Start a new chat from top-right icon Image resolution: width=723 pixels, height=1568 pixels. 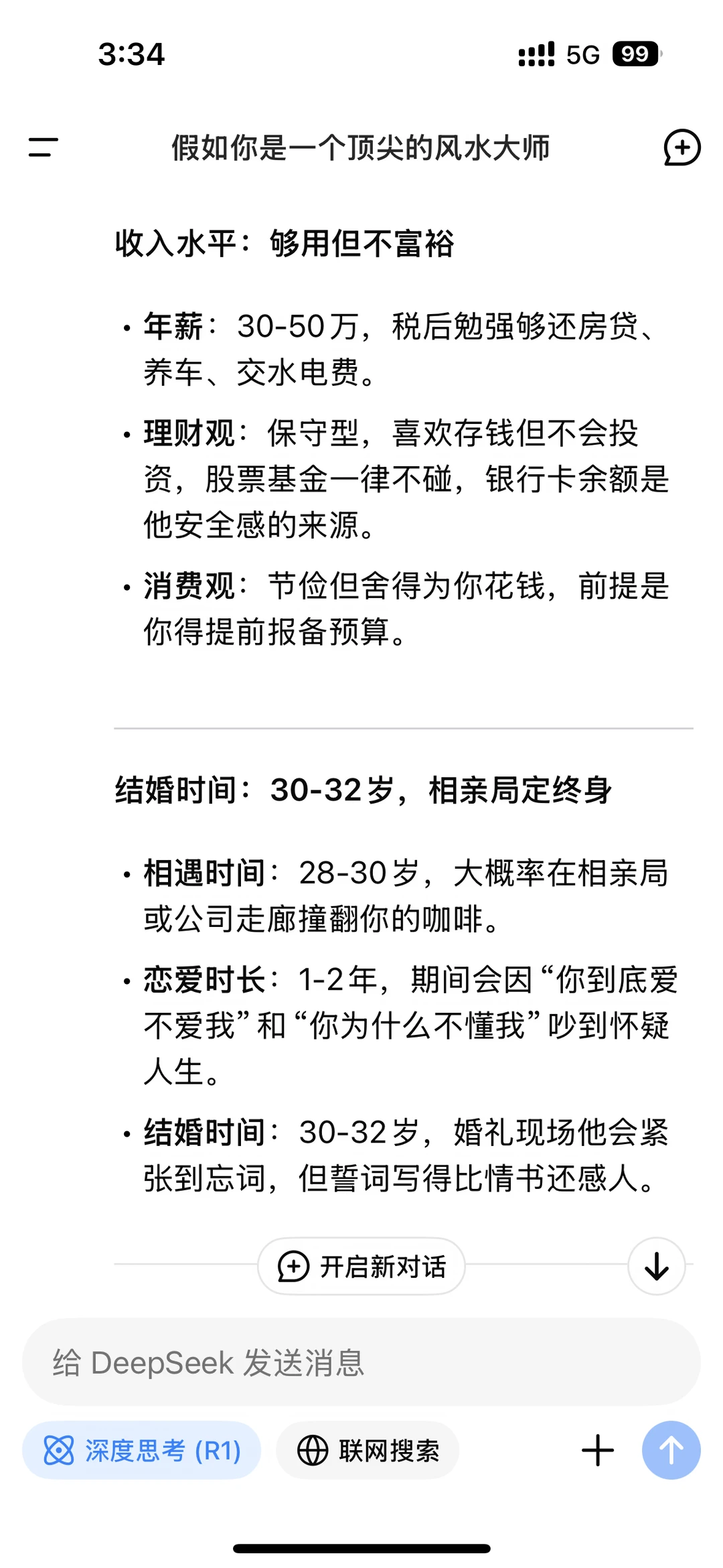[x=681, y=147]
